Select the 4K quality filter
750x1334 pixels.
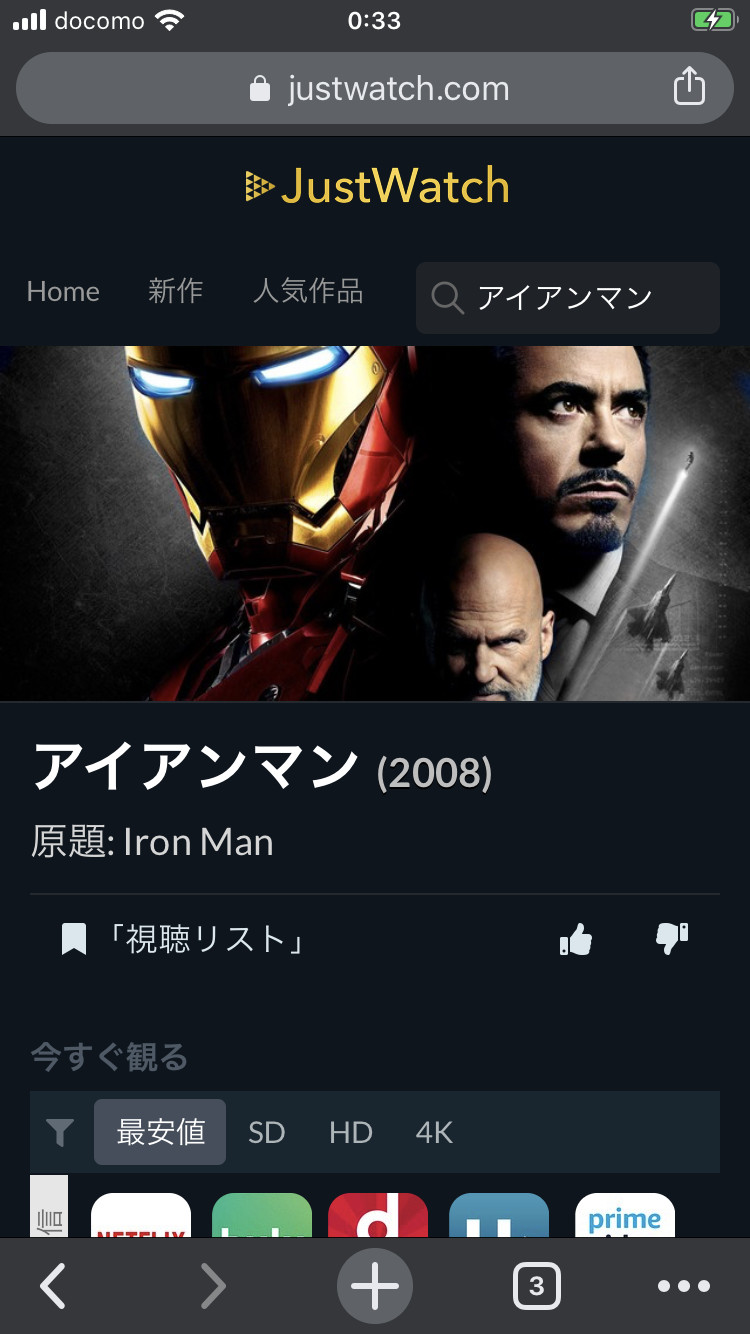[434, 1132]
